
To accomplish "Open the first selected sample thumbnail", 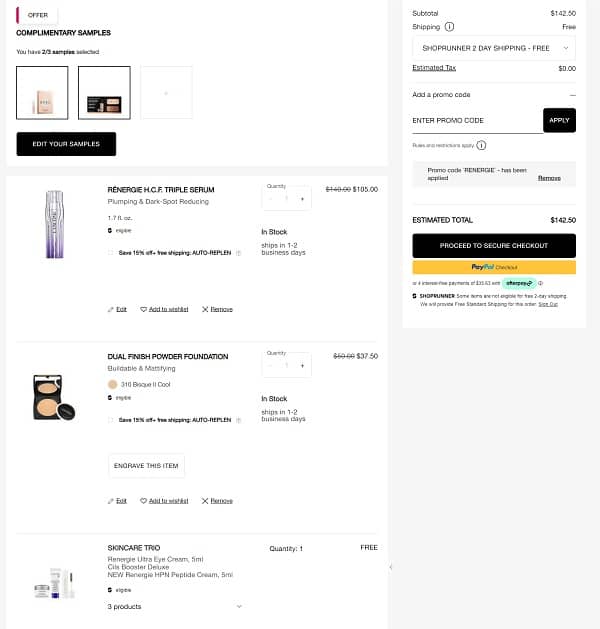I will [42, 92].
